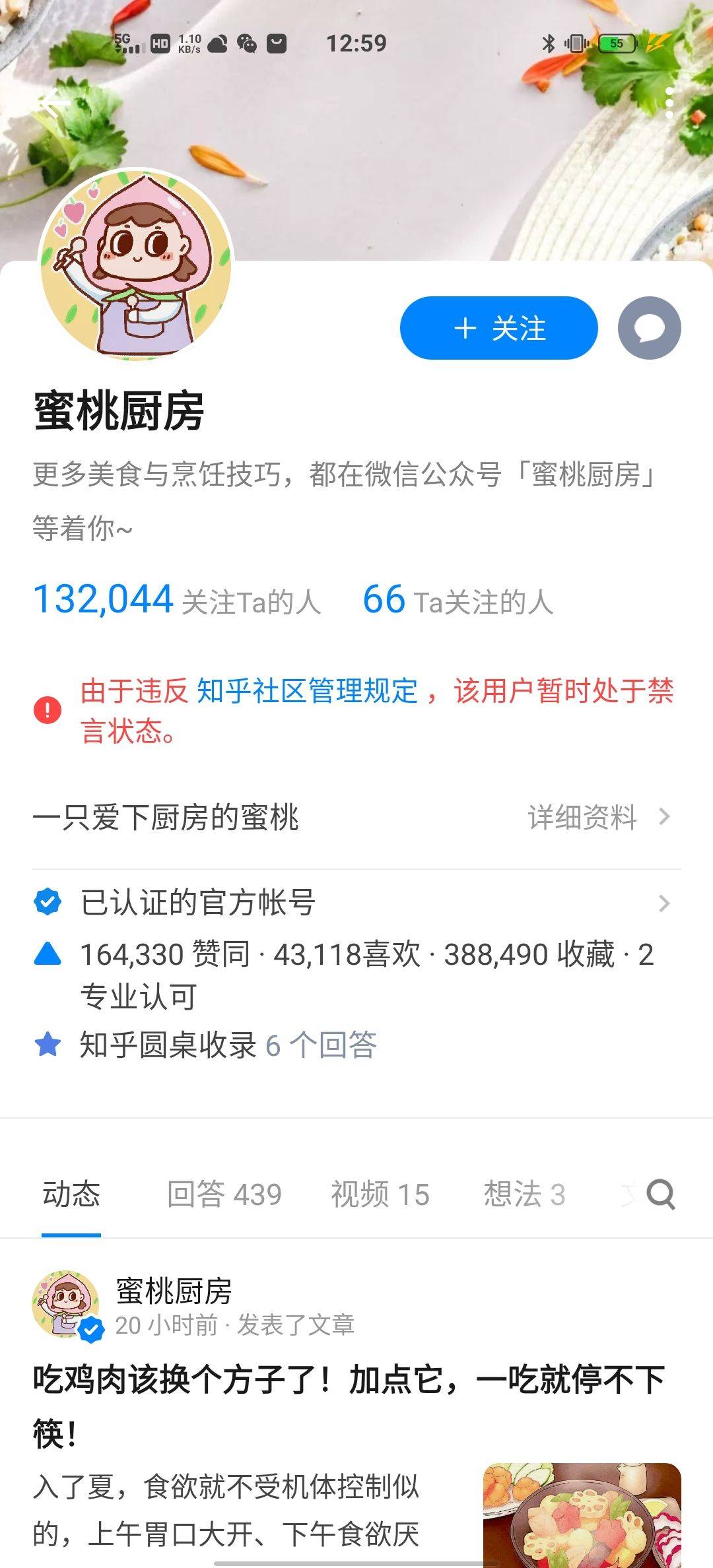Screen dimensions: 713x1568
Task: Search within this user's content
Action: pos(661,1194)
